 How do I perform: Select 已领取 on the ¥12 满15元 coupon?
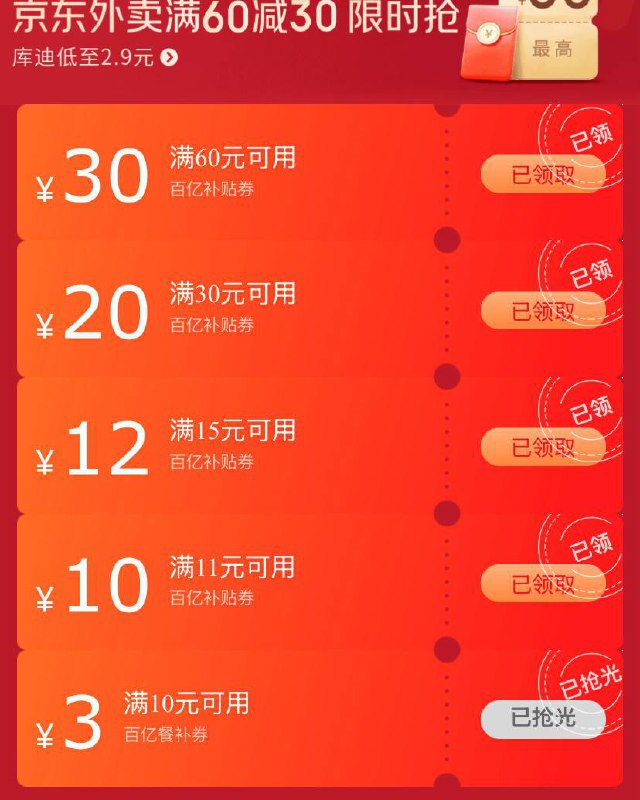tap(543, 446)
